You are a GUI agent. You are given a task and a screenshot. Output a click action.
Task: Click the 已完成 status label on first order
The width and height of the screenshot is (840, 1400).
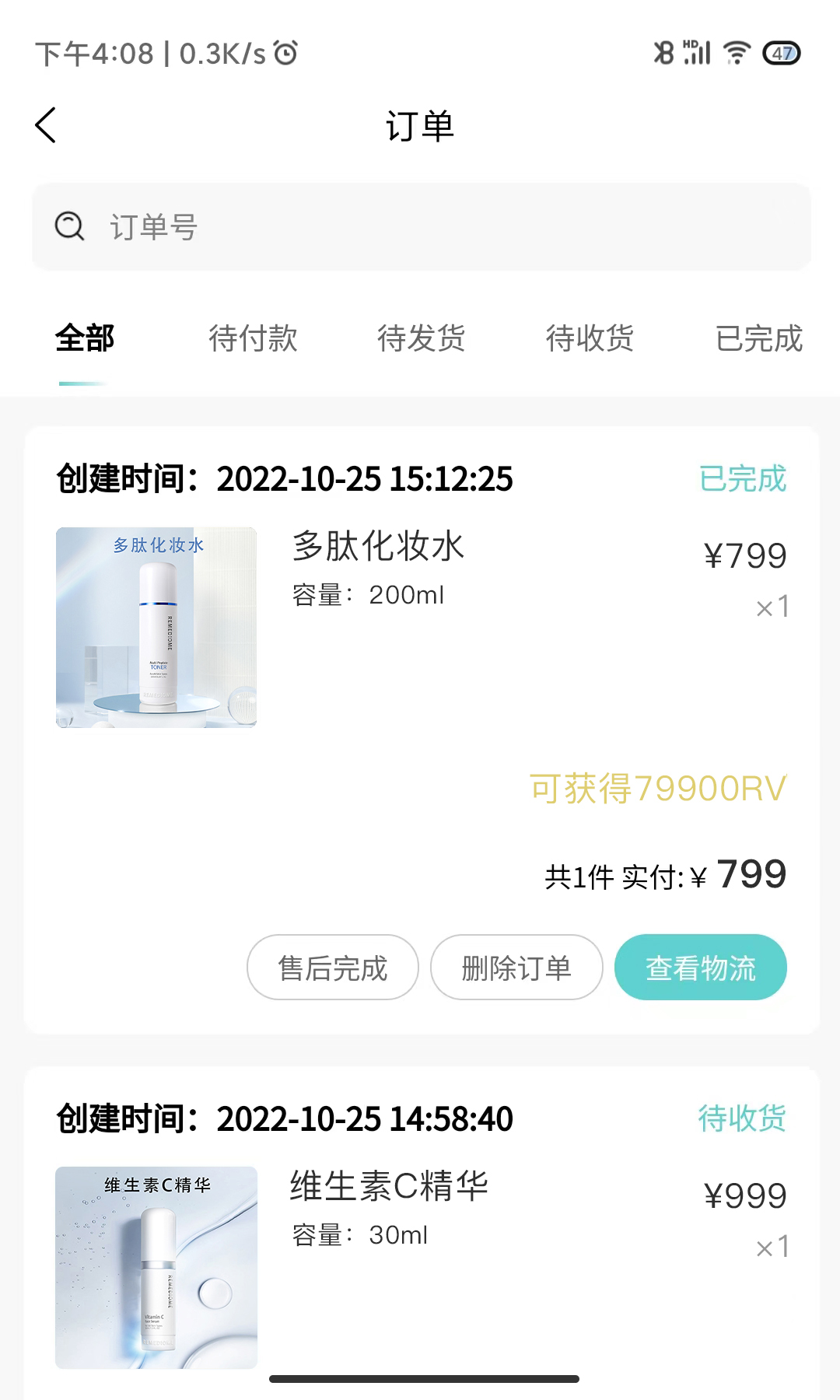742,480
